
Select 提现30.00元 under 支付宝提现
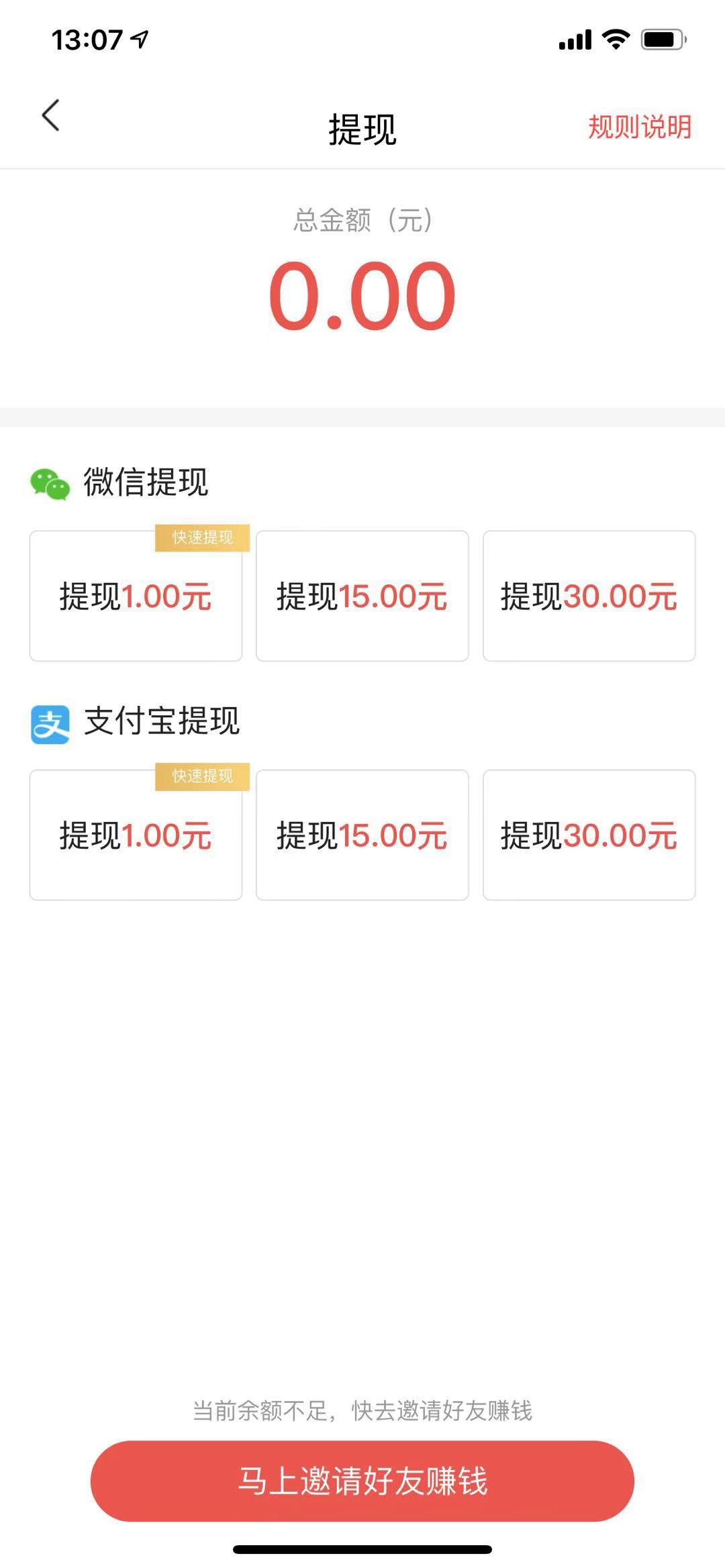[x=589, y=835]
